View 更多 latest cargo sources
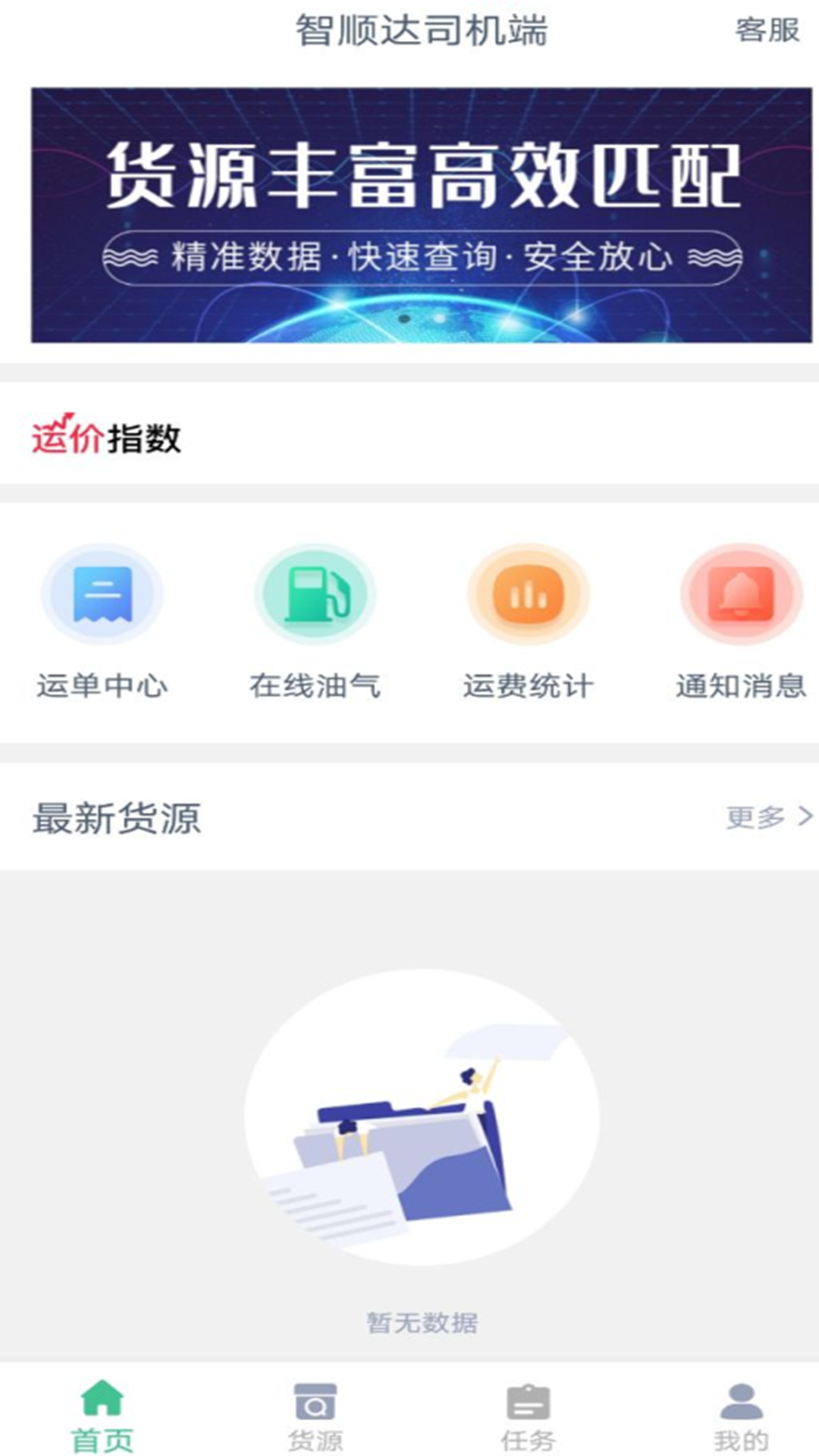The height and width of the screenshot is (1456, 819). point(767,817)
